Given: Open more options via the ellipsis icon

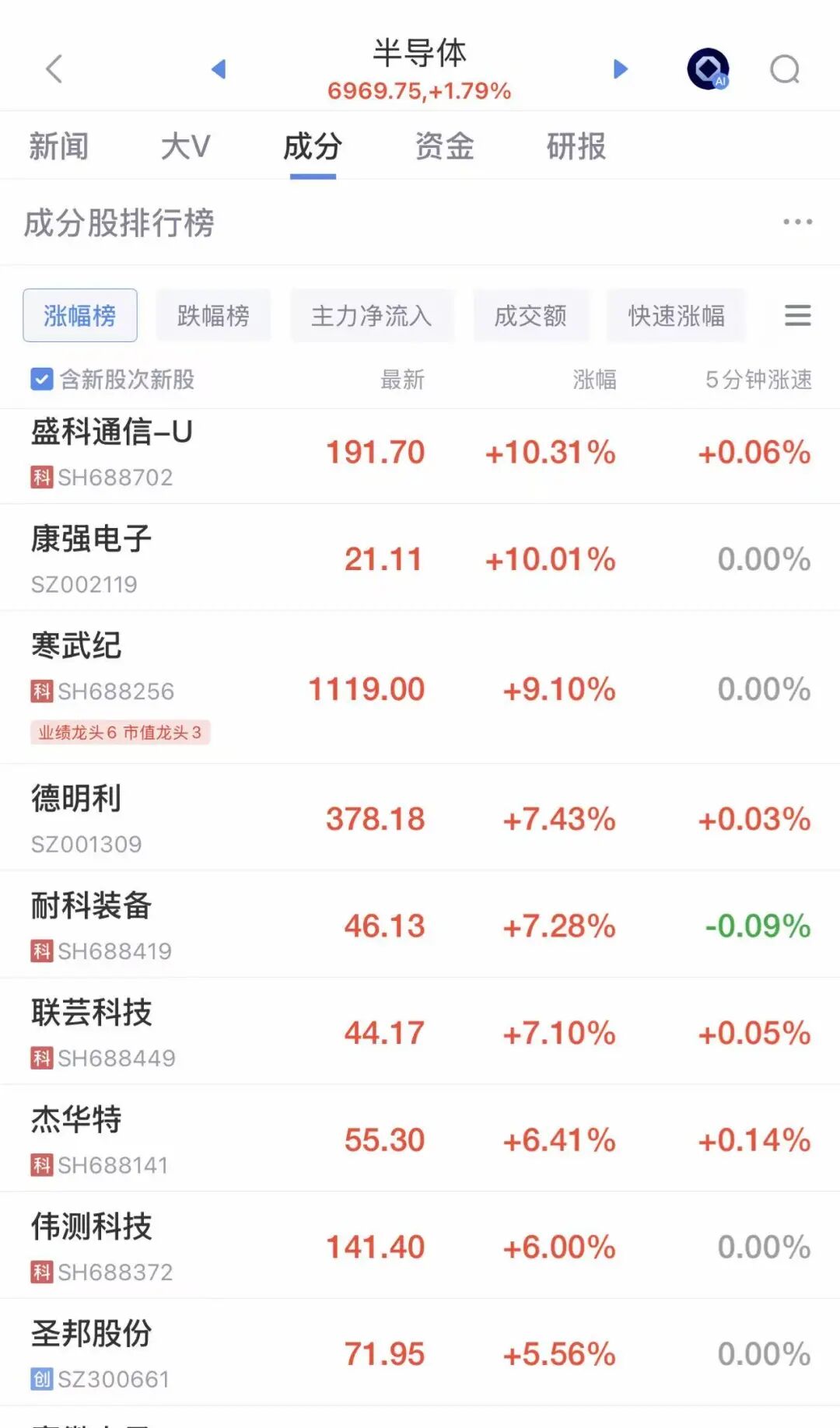Looking at the screenshot, I should [x=797, y=222].
